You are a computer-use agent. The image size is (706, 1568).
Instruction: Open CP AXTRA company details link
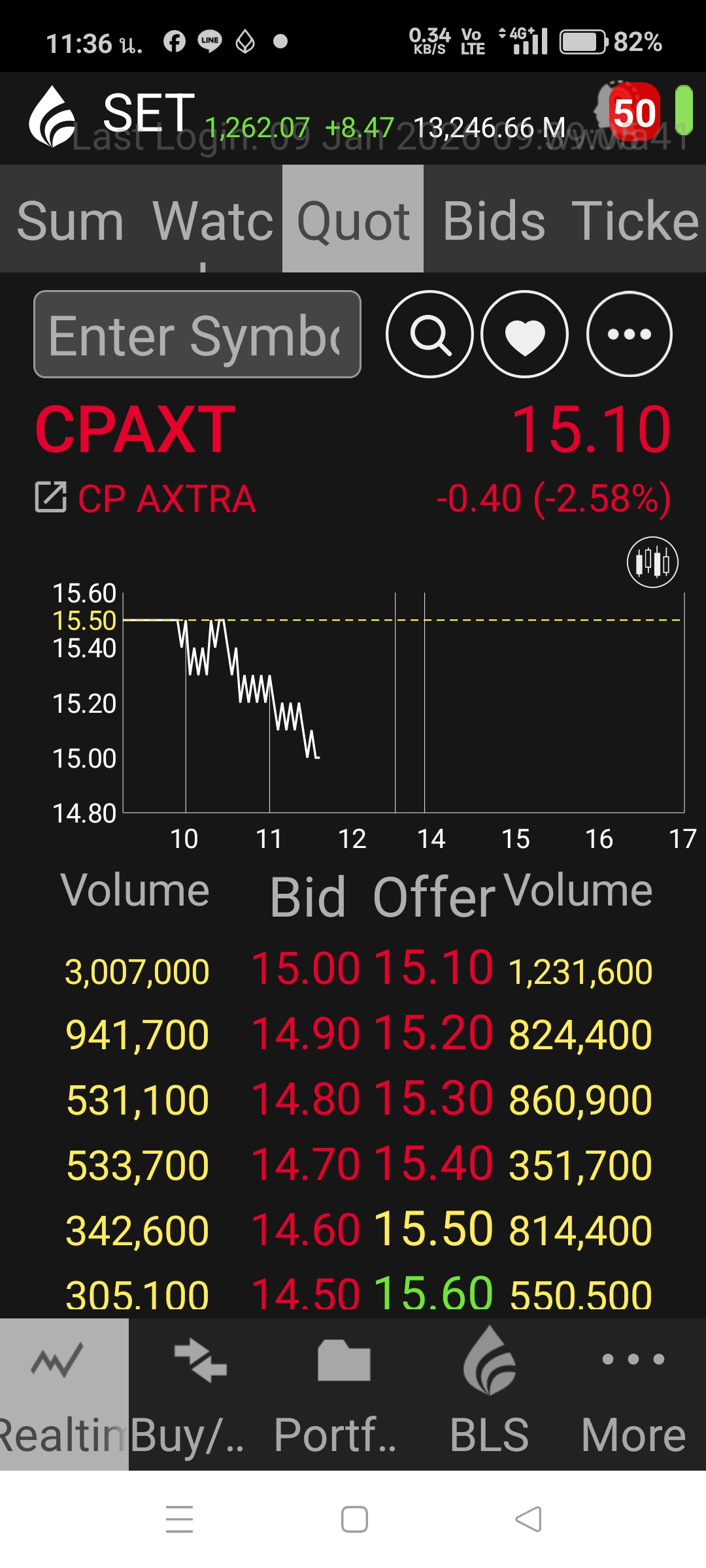pyautogui.click(x=51, y=498)
